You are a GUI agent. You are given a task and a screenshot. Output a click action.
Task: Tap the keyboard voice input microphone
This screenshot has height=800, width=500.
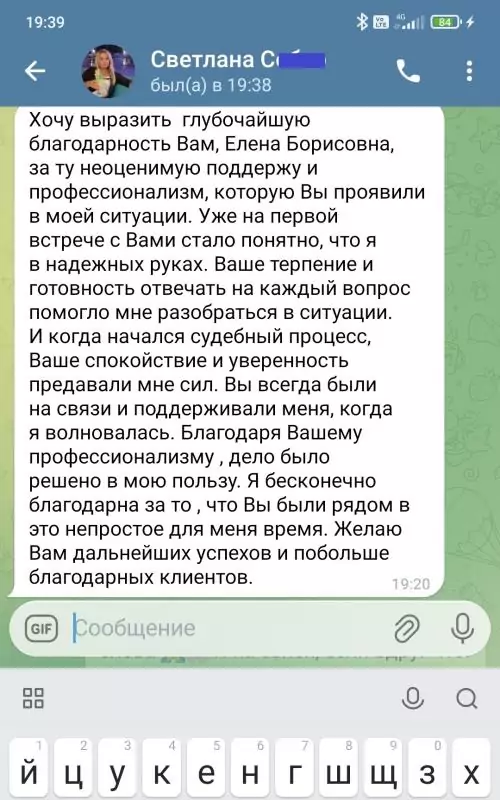(x=413, y=698)
